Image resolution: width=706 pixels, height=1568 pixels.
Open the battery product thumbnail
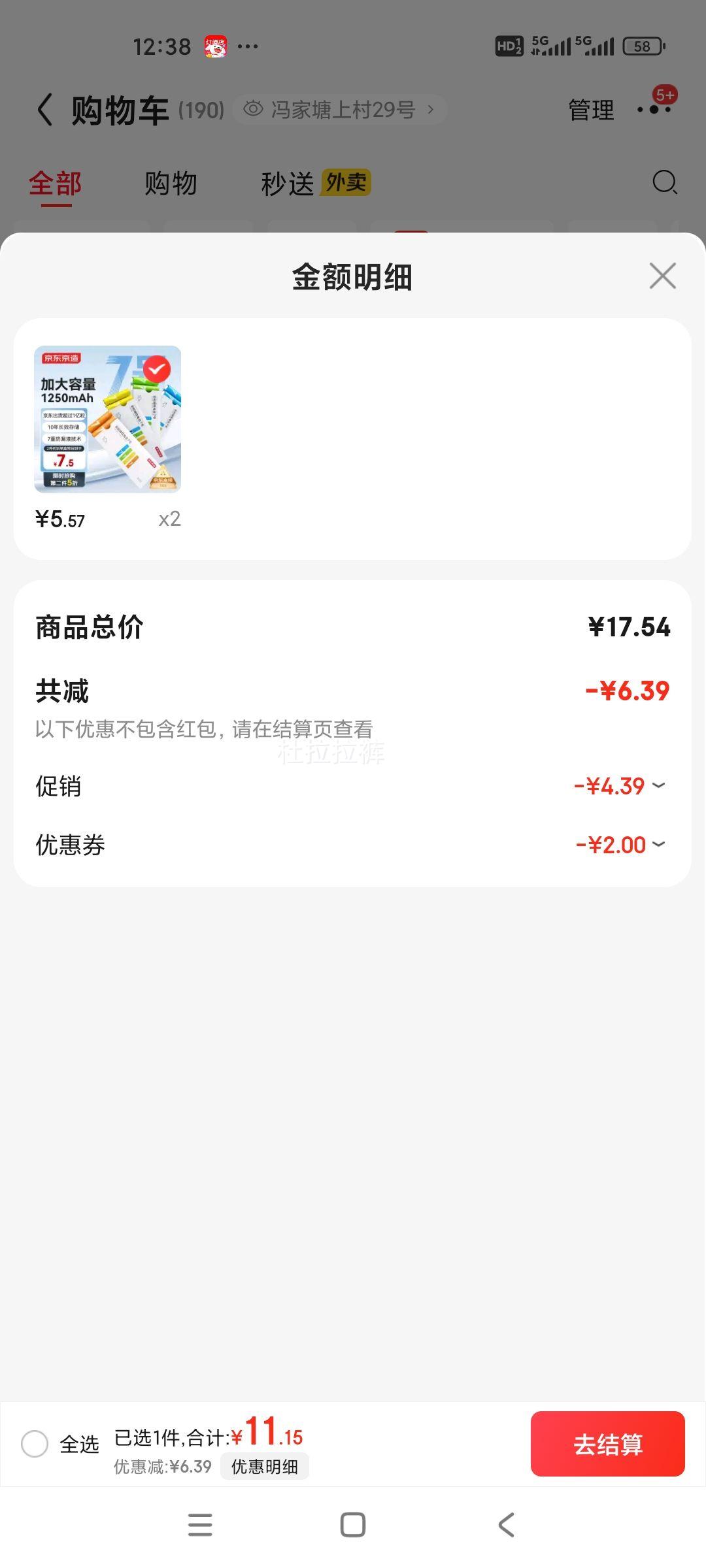pyautogui.click(x=107, y=419)
